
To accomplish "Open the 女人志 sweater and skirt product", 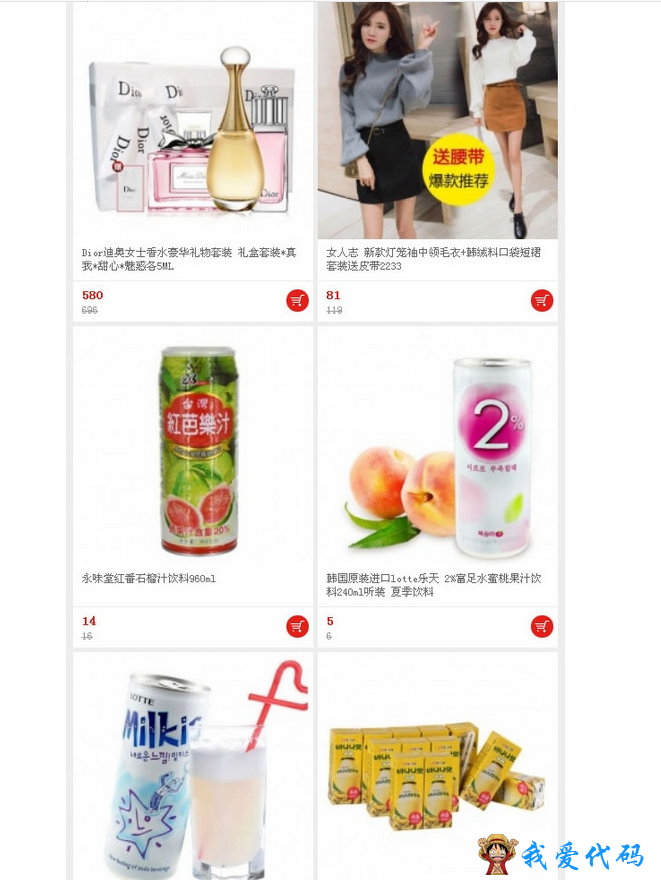I will point(437,120).
